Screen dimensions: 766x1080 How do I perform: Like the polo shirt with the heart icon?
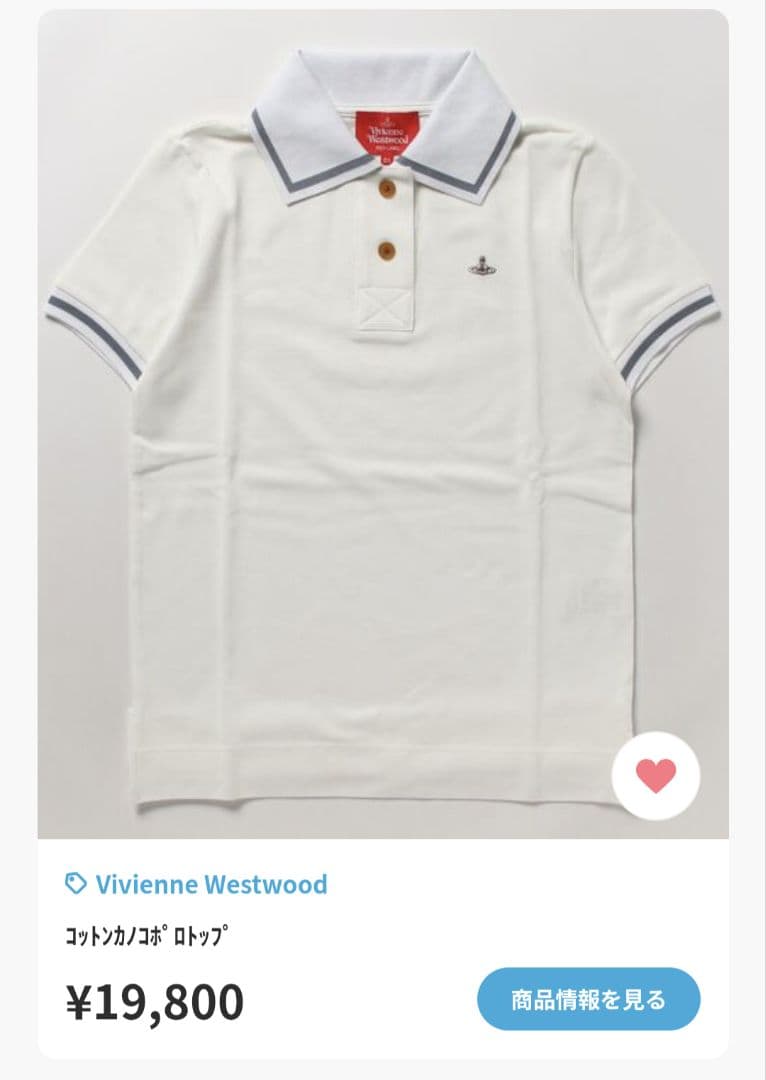tap(656, 776)
